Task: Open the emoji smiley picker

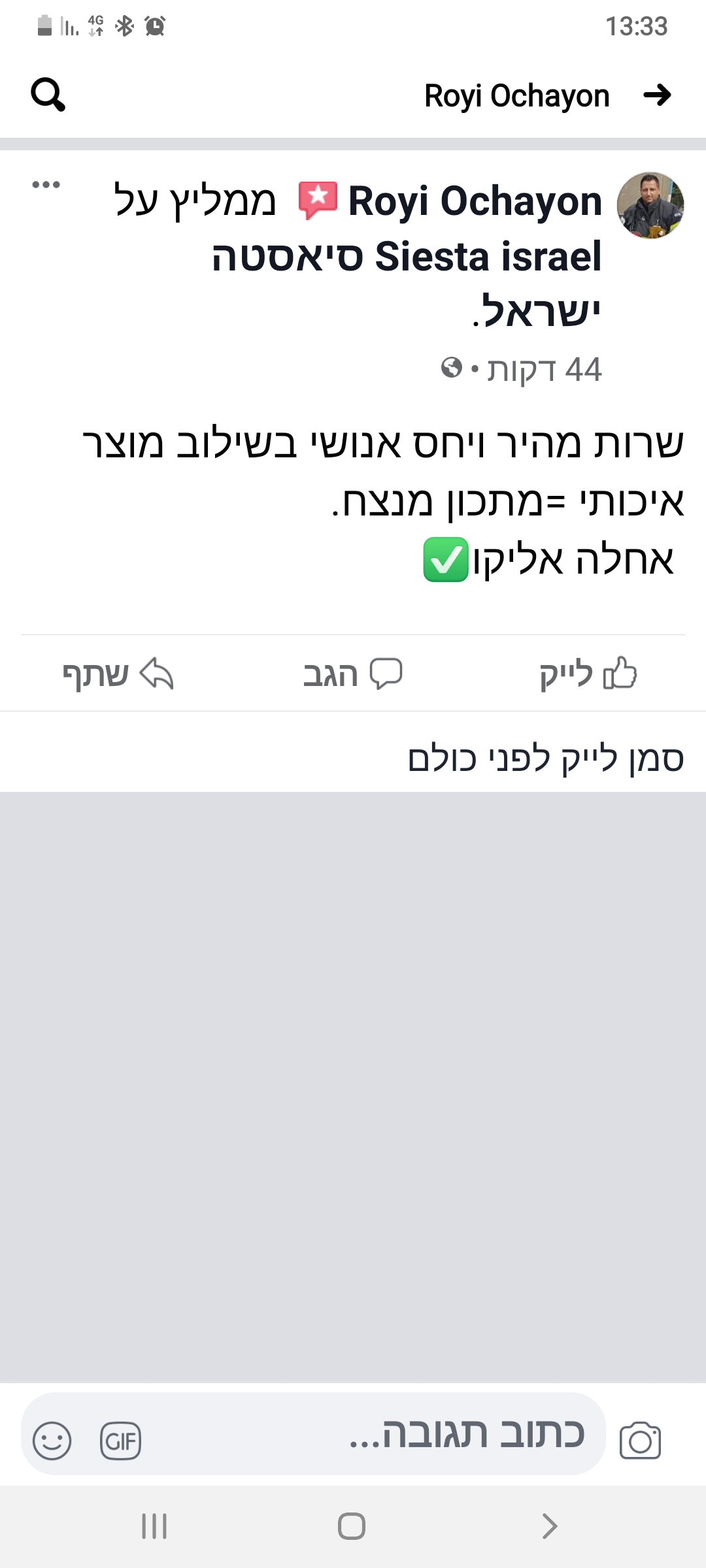Action: click(52, 1440)
